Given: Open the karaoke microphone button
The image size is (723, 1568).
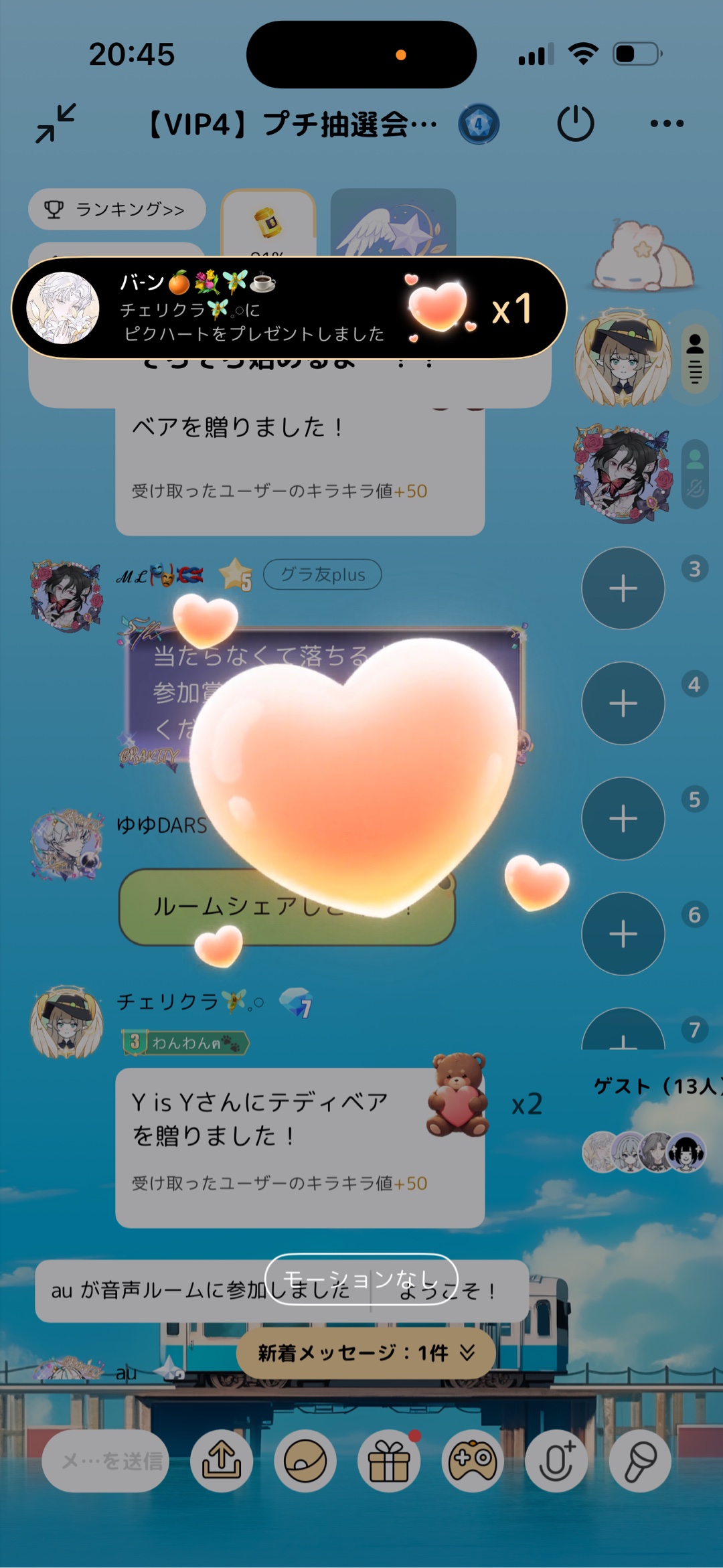Looking at the screenshot, I should pyautogui.click(x=640, y=1461).
